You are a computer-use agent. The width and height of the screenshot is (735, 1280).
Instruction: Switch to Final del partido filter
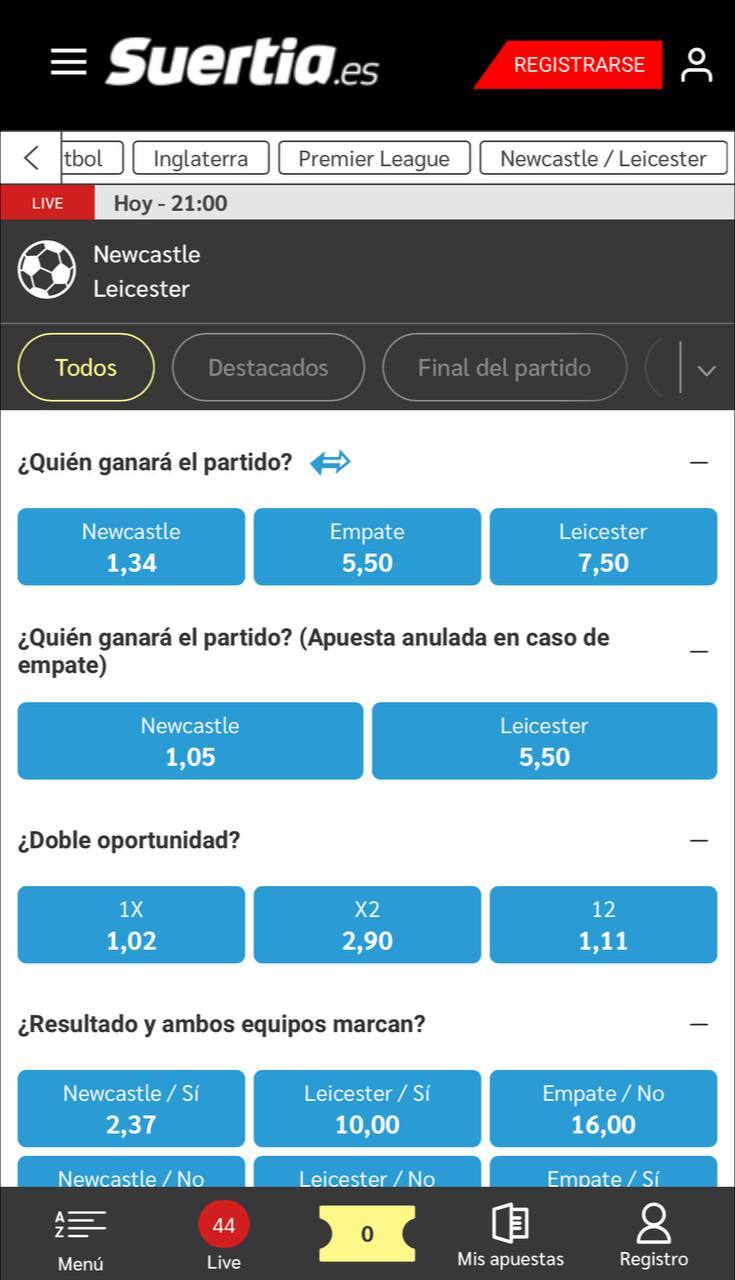click(504, 367)
